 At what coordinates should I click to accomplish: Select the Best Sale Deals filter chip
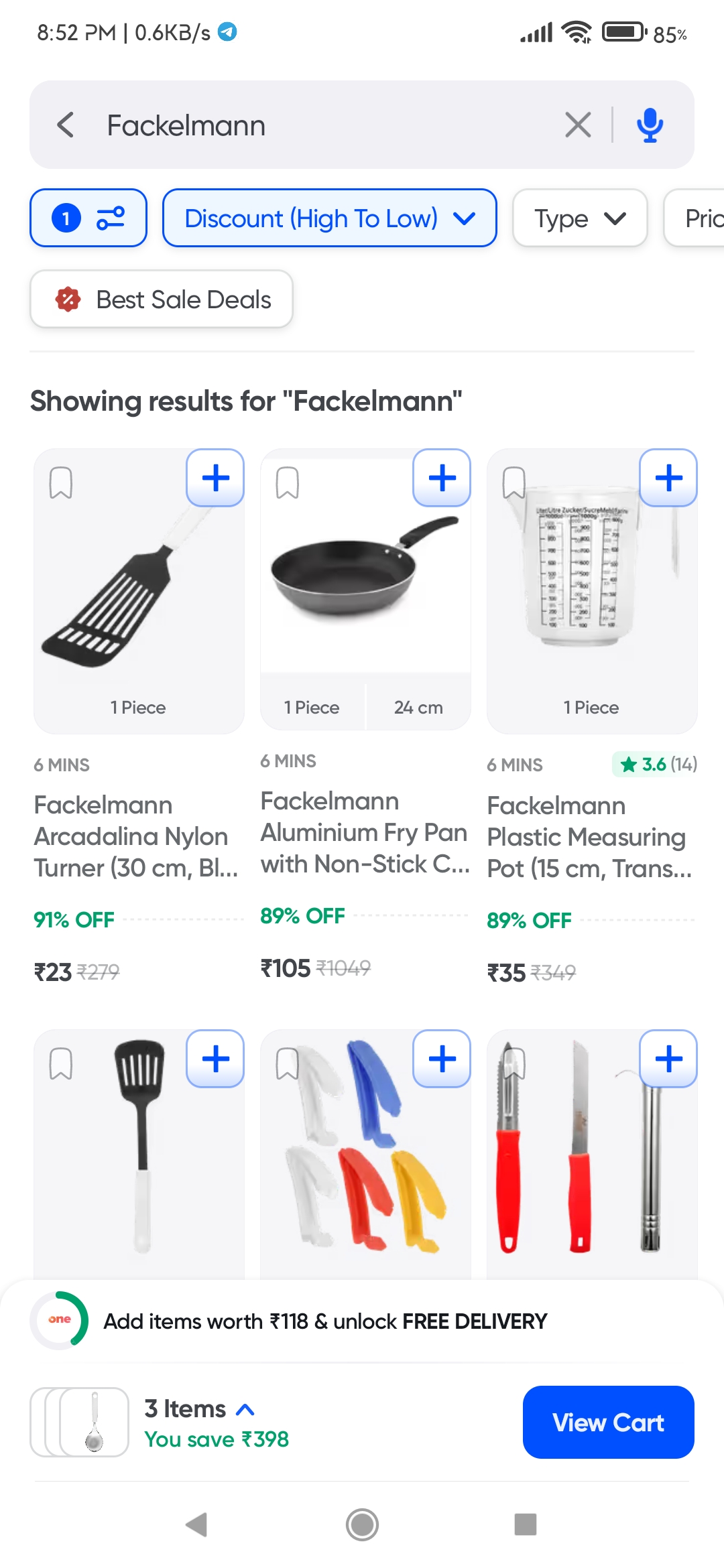point(161,299)
